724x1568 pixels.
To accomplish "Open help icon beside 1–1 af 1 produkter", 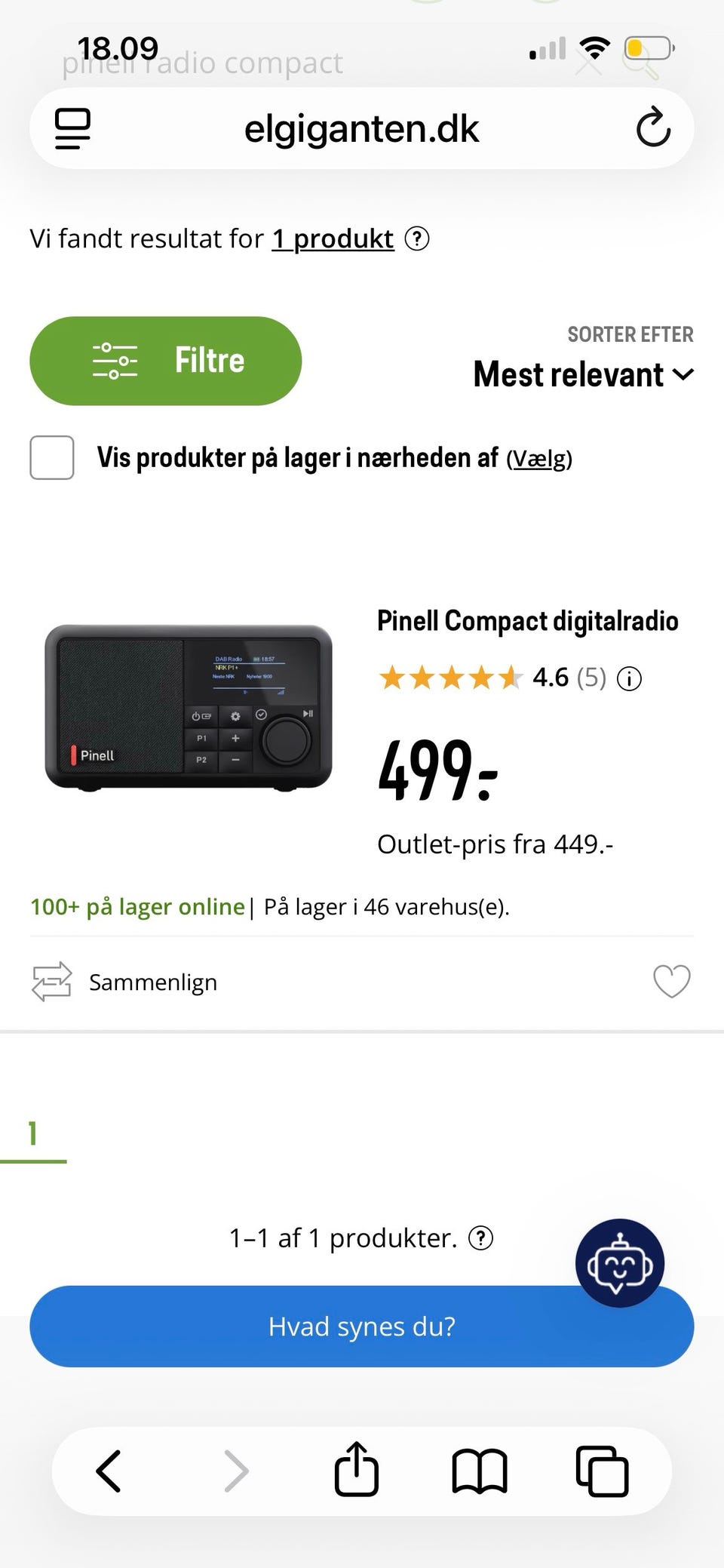I will click(481, 1238).
